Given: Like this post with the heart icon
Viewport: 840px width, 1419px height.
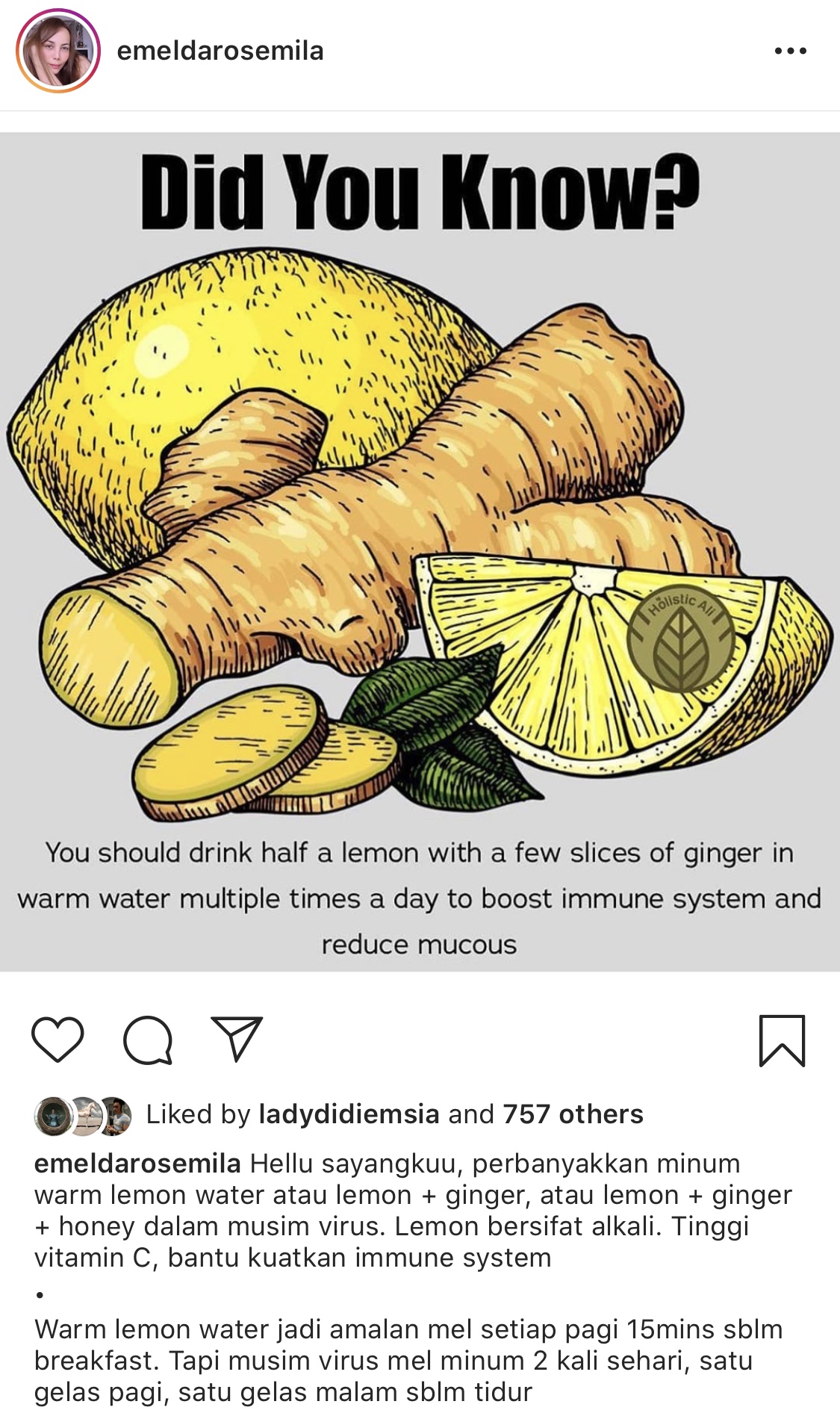Looking at the screenshot, I should pos(57,1039).
